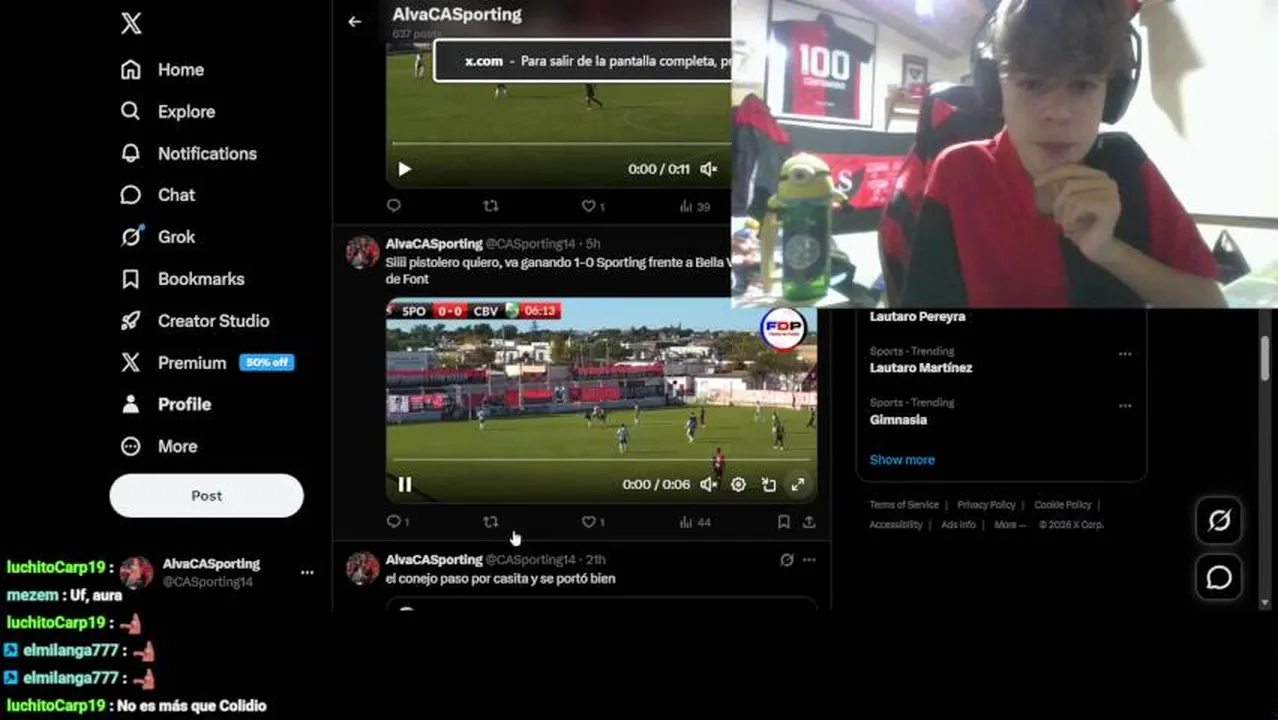Screen dimensions: 1278x720
Task: Like the Sporting 1-0 Bella Vista post
Action: (588, 522)
